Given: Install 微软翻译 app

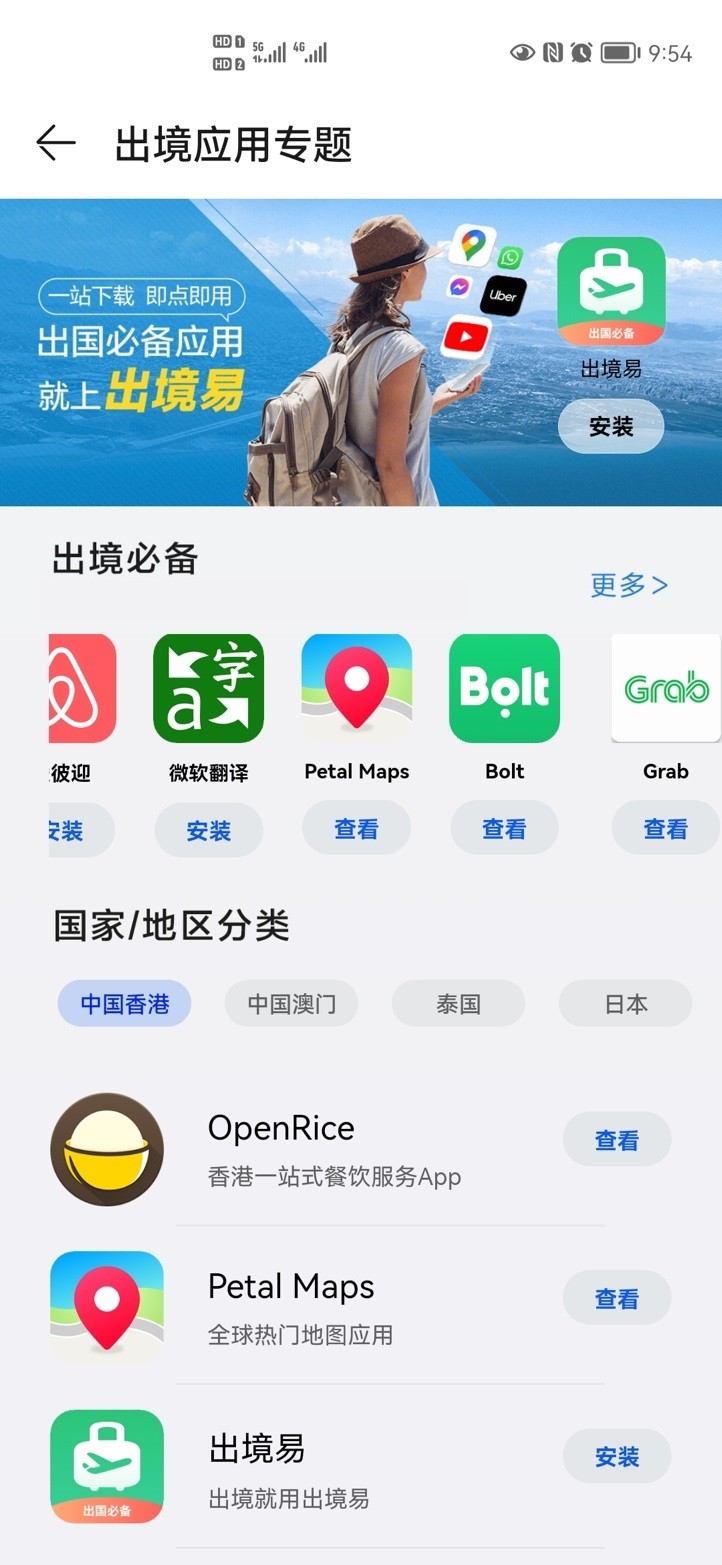Looking at the screenshot, I should click(x=208, y=830).
